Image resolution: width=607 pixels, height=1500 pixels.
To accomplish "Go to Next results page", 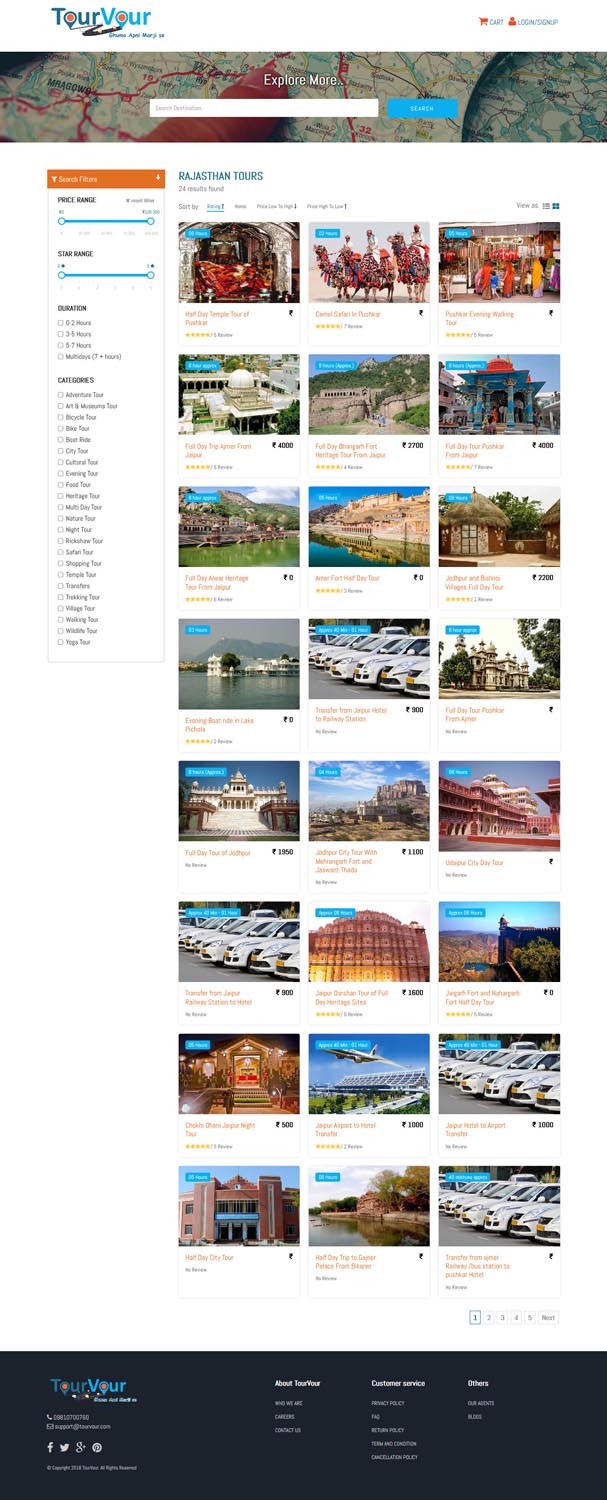I will 548,1318.
